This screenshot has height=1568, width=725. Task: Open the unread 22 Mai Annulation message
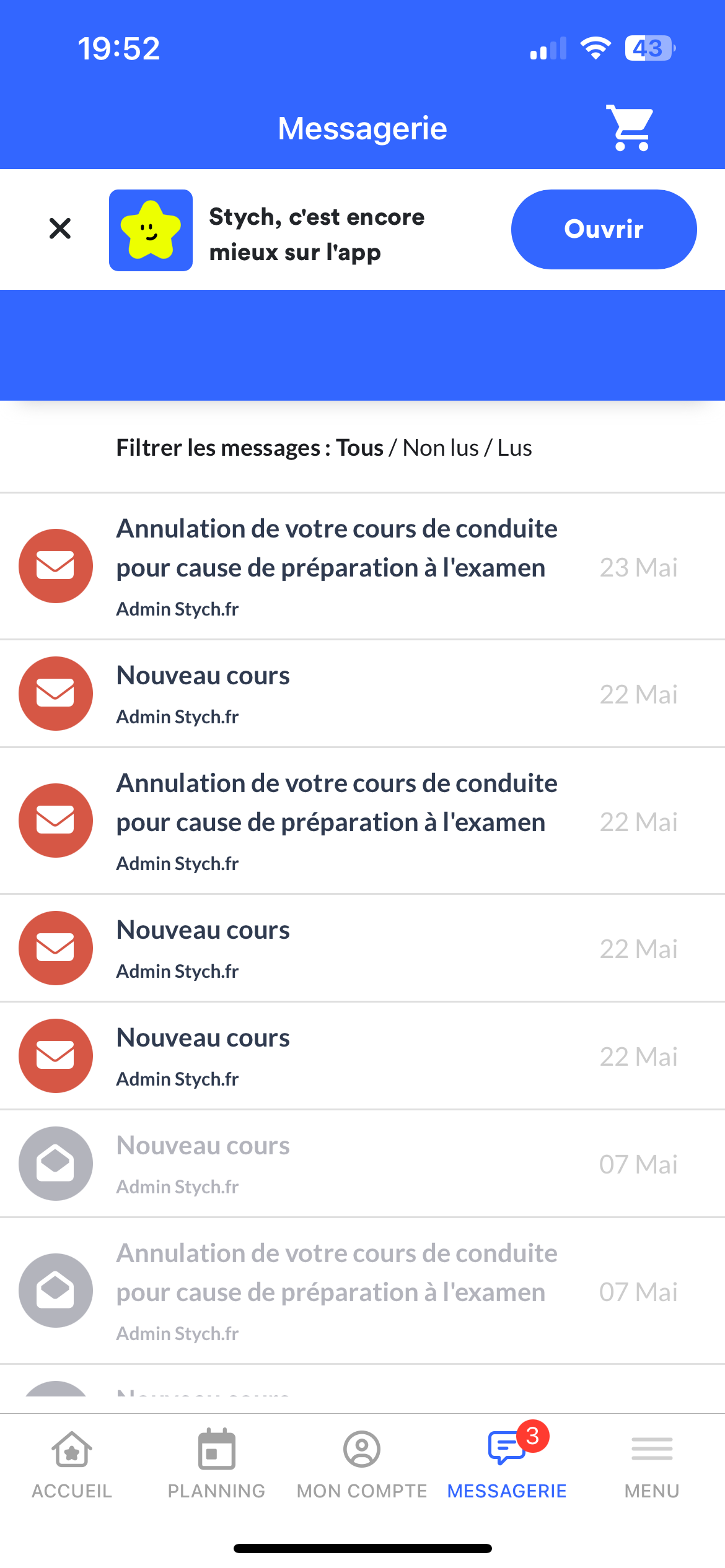[336, 821]
